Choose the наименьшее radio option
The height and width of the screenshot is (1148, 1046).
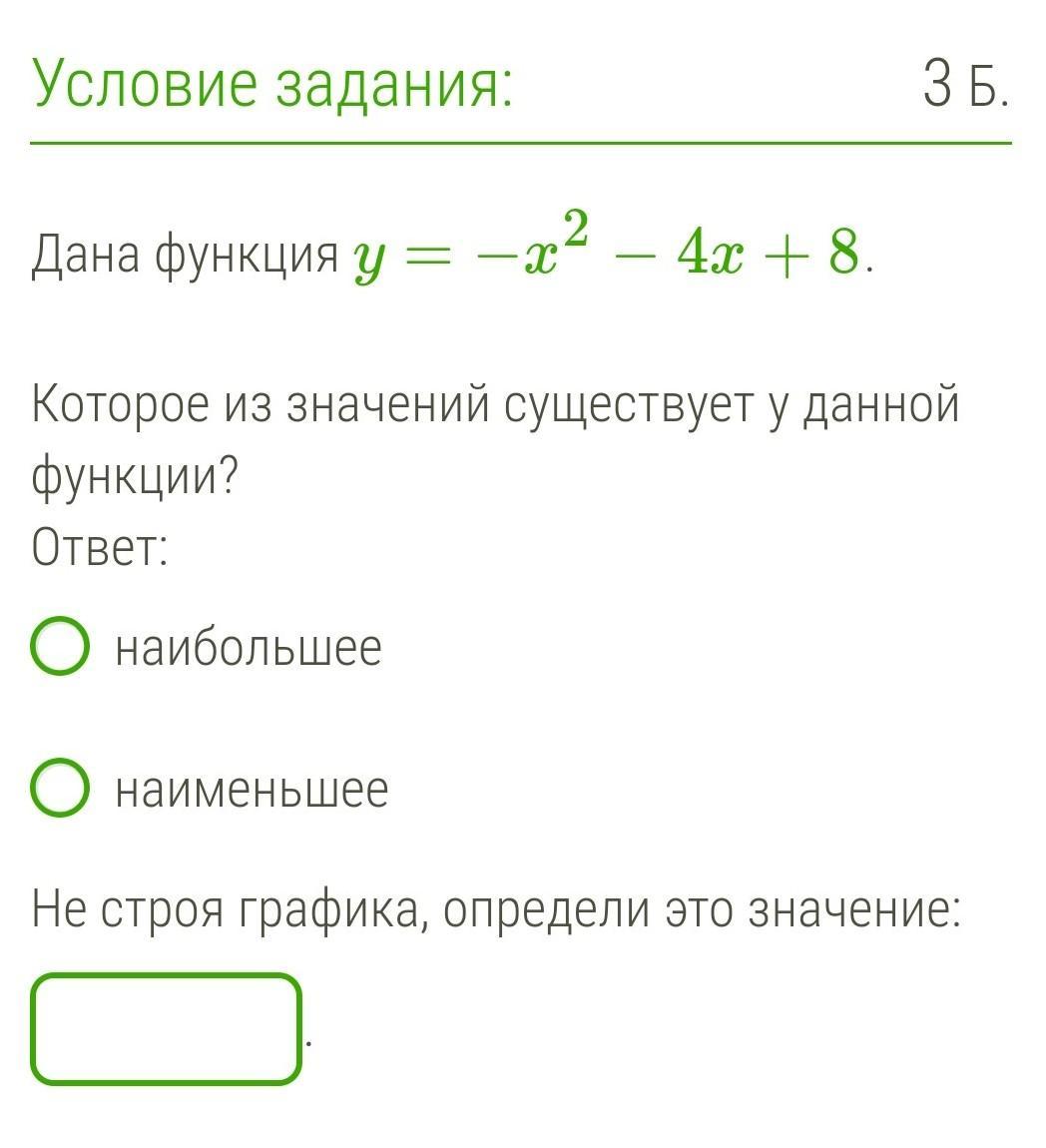pyautogui.click(x=59, y=789)
